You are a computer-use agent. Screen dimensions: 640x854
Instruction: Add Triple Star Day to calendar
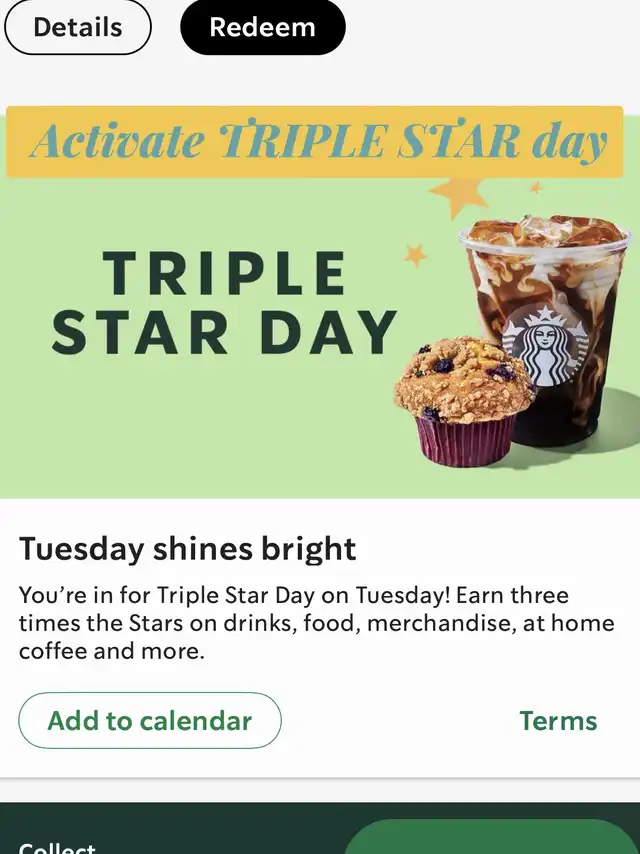pyautogui.click(x=150, y=720)
